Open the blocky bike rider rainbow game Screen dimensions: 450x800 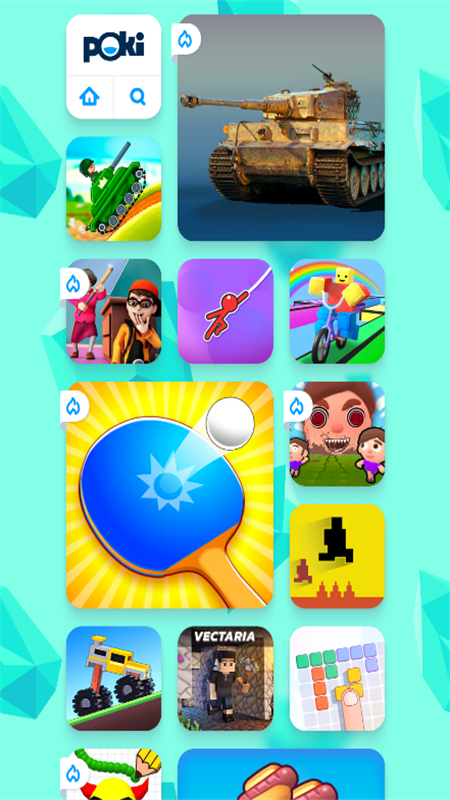point(337,311)
